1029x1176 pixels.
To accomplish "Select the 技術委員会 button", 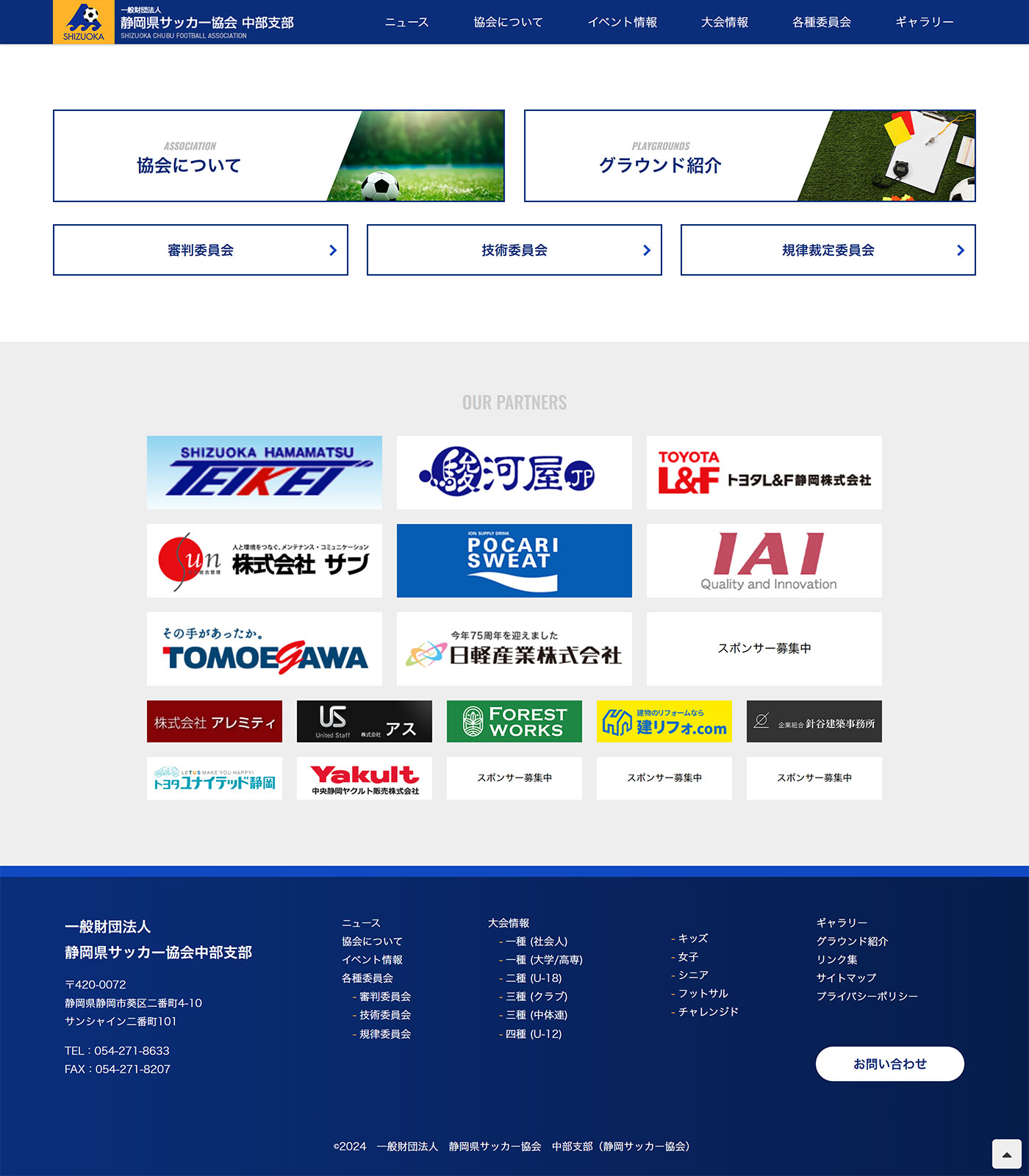I will [514, 250].
